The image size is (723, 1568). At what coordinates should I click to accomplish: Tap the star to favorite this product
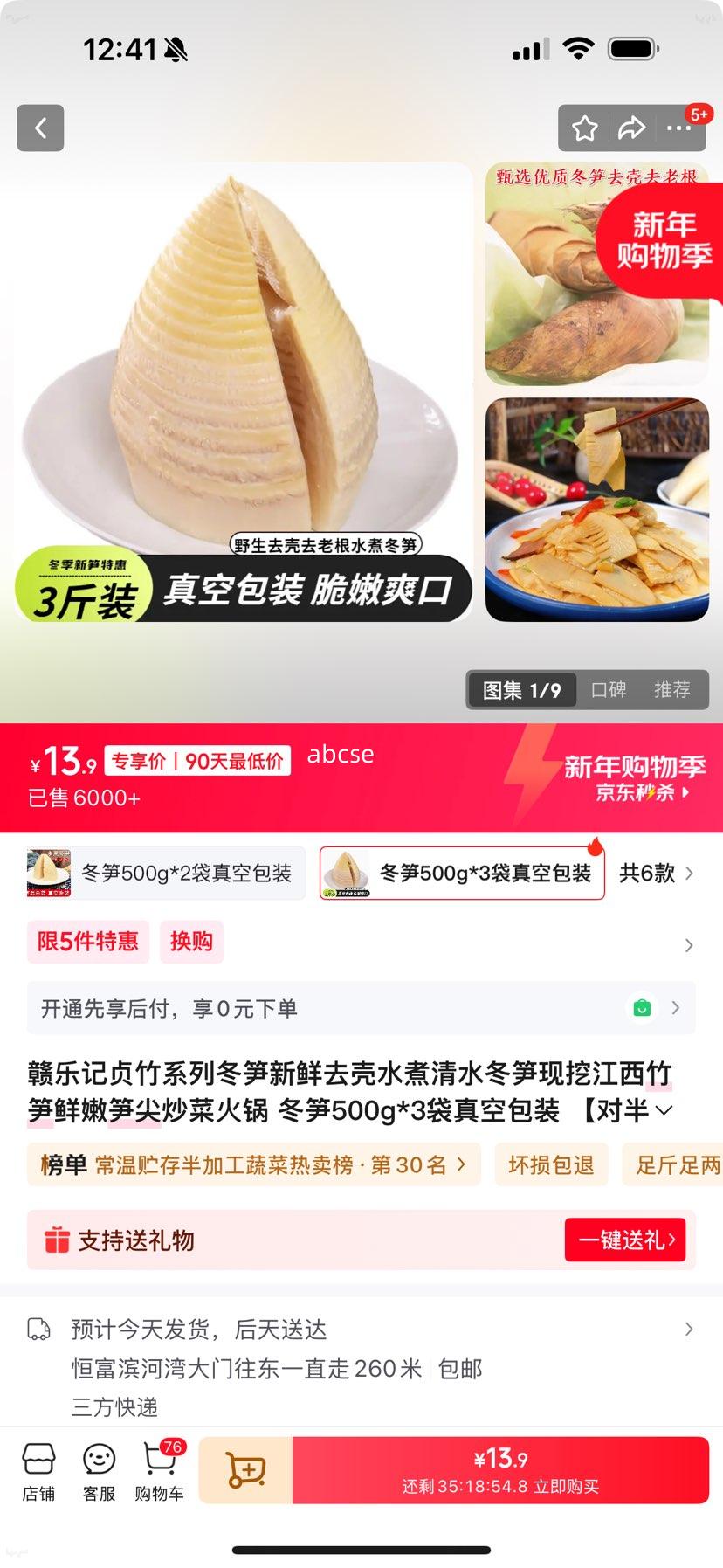(584, 128)
